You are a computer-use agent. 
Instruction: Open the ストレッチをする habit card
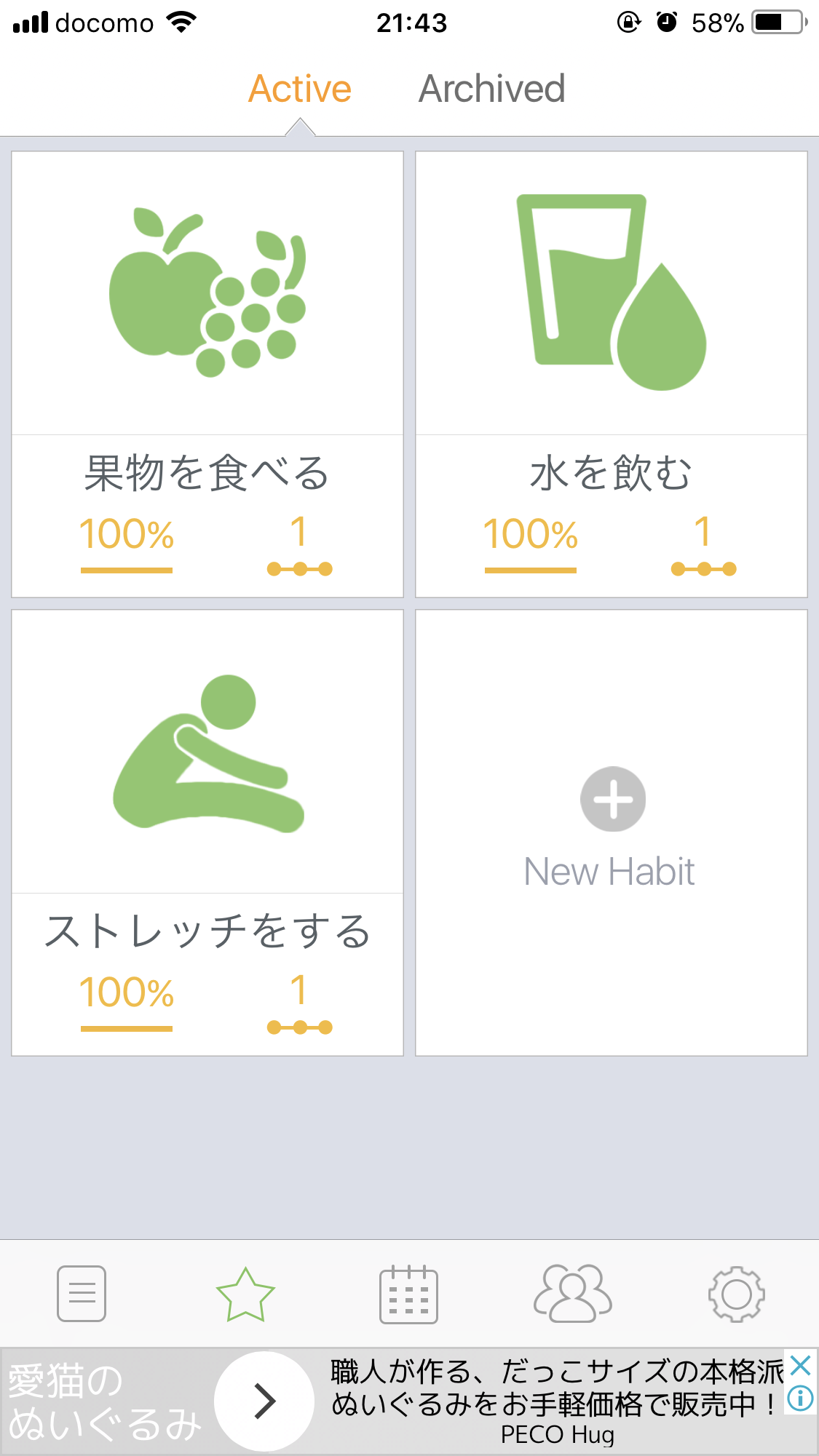click(x=207, y=832)
